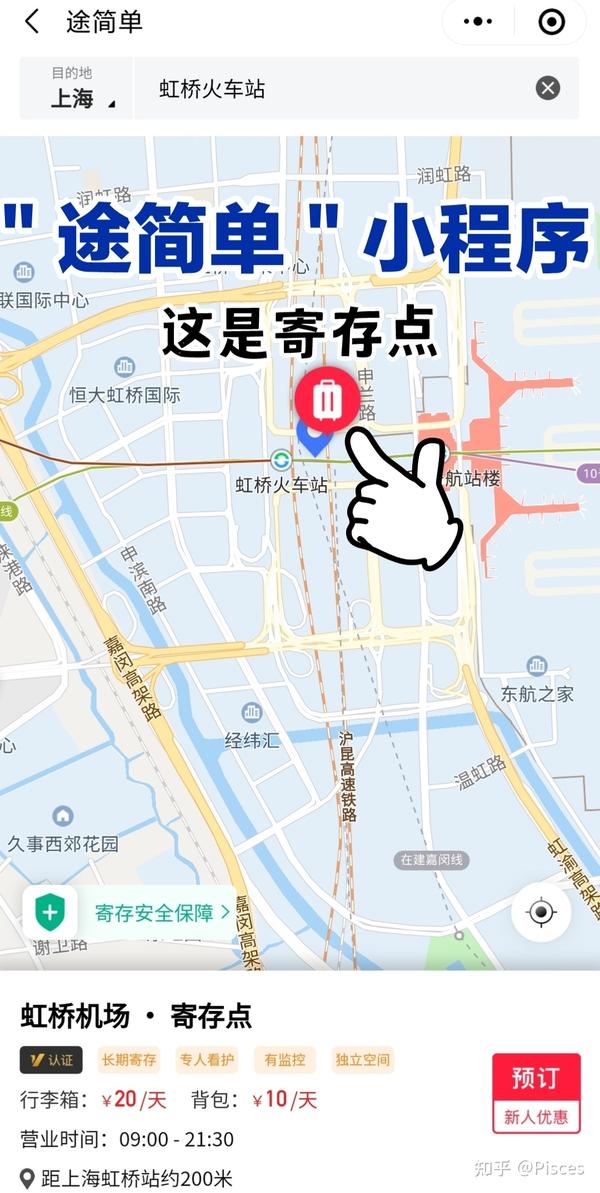Screen dimensions: 600x1193
Task: Recenter the map to my location
Action: tap(541, 912)
